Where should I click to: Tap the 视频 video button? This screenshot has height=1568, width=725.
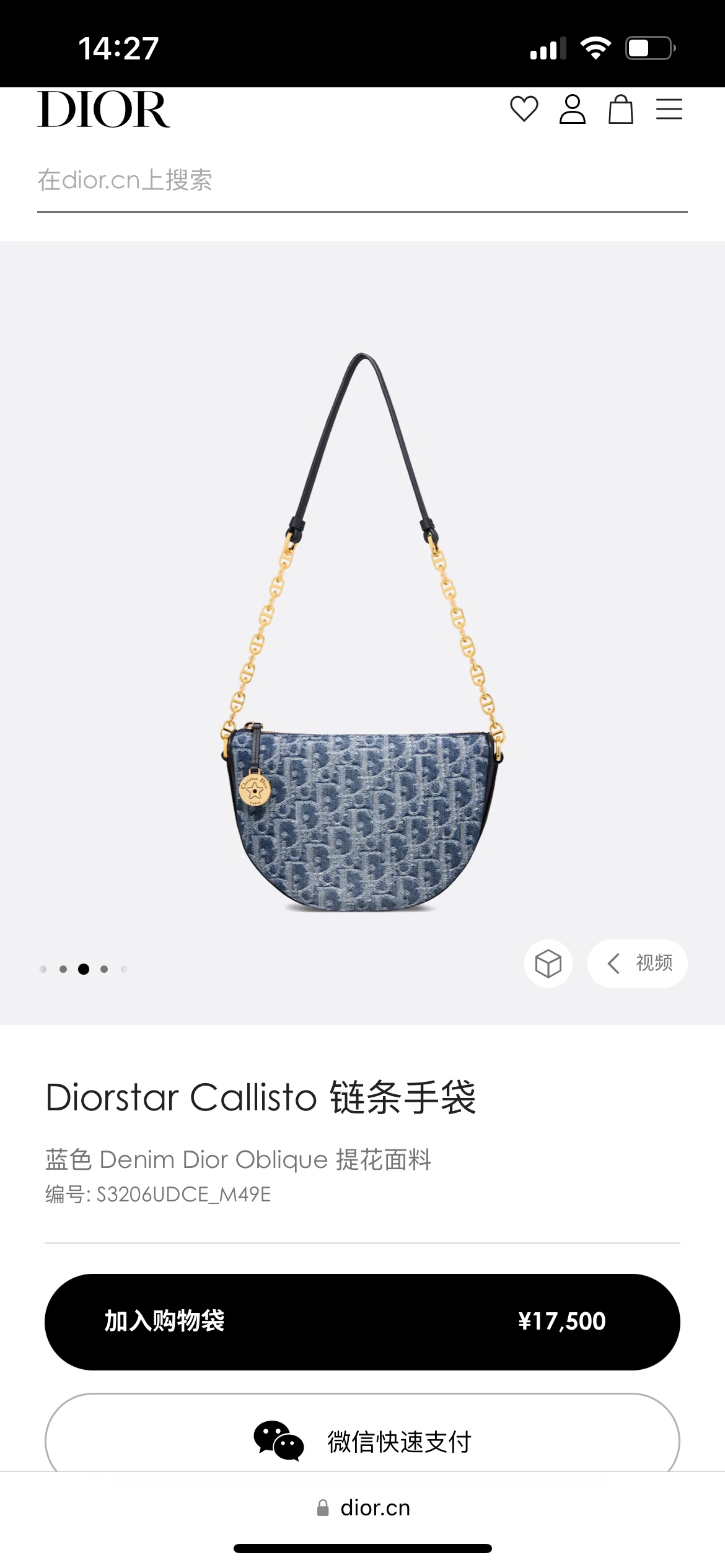pyautogui.click(x=638, y=964)
